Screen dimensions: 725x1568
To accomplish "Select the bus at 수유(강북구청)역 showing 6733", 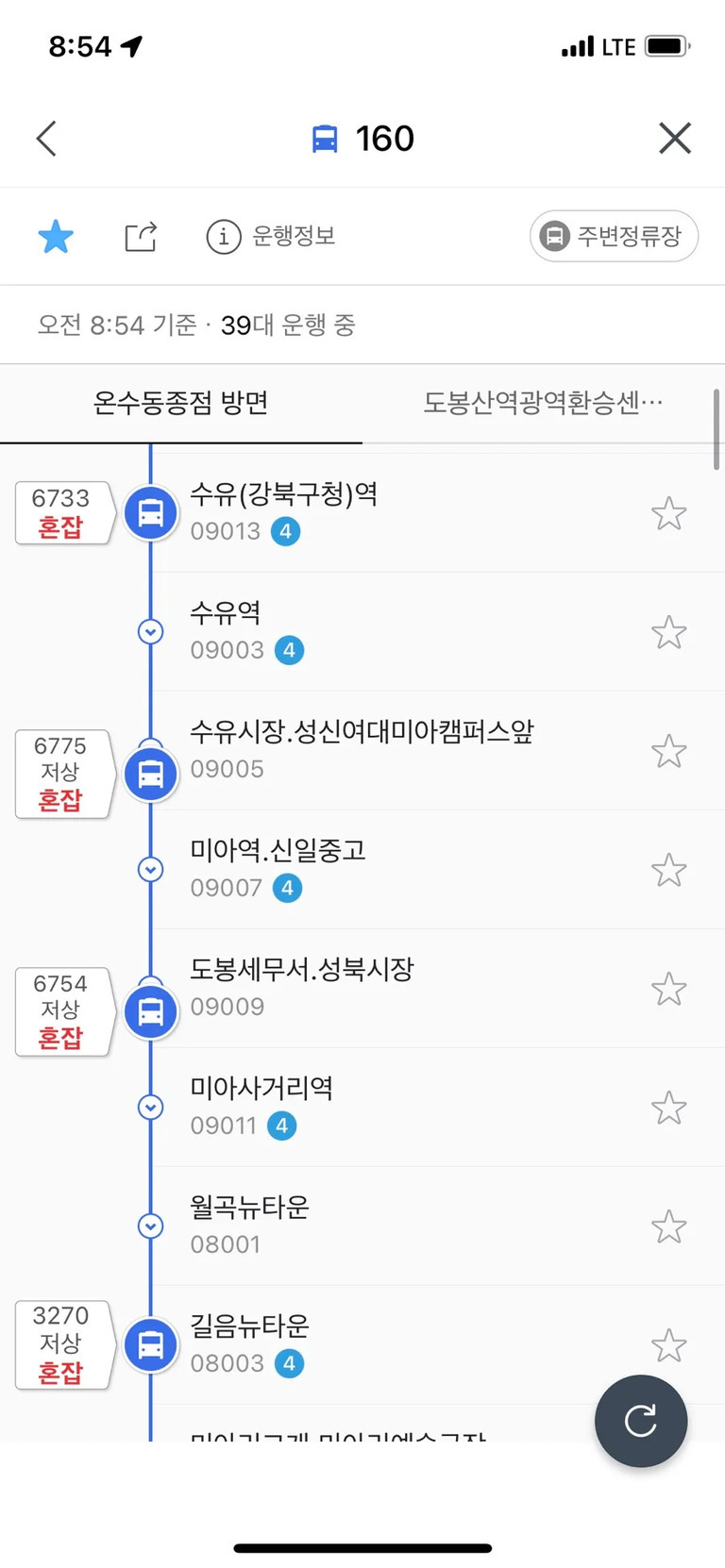I will click(150, 513).
